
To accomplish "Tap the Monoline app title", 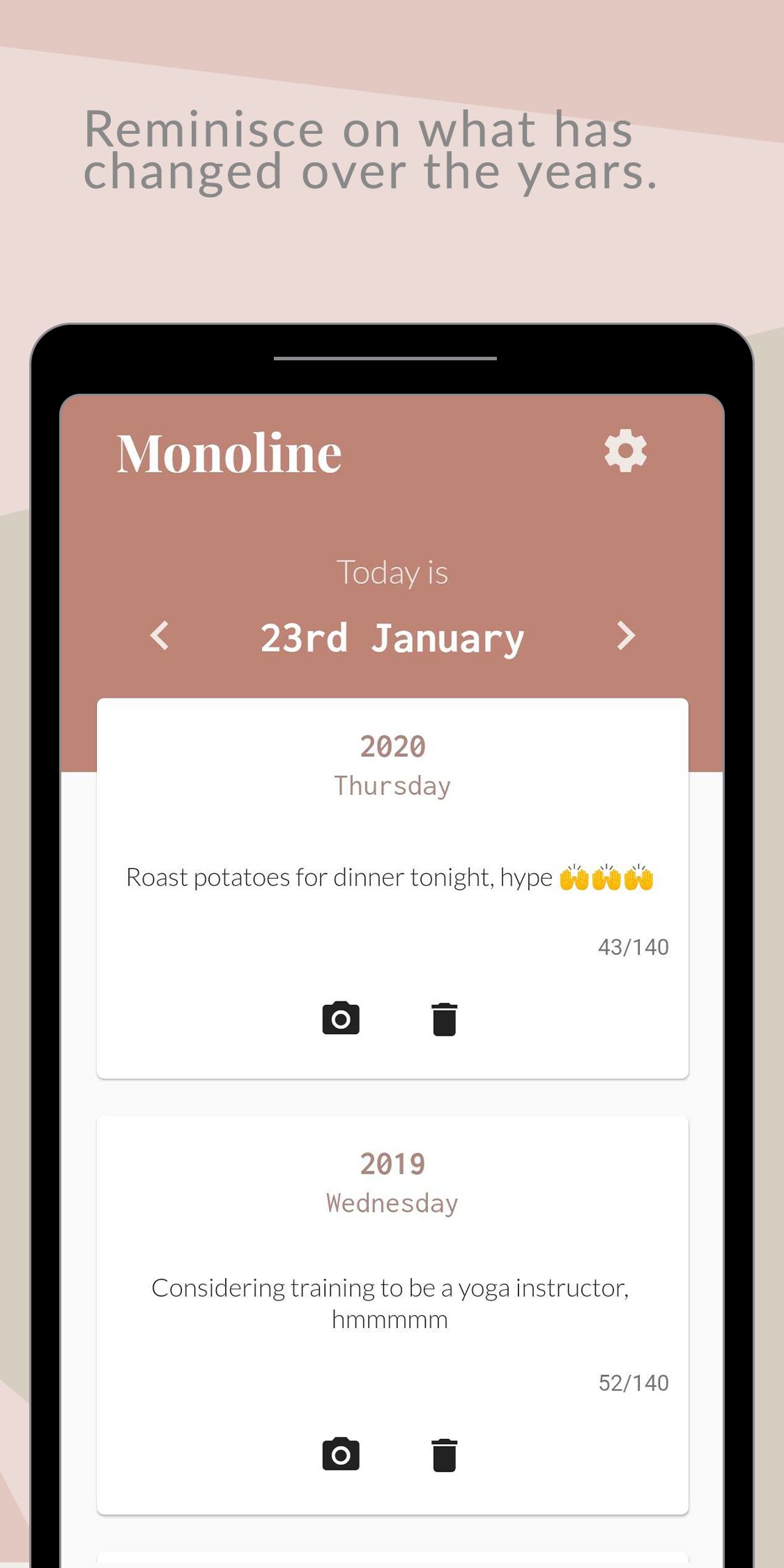I will pyautogui.click(x=229, y=452).
